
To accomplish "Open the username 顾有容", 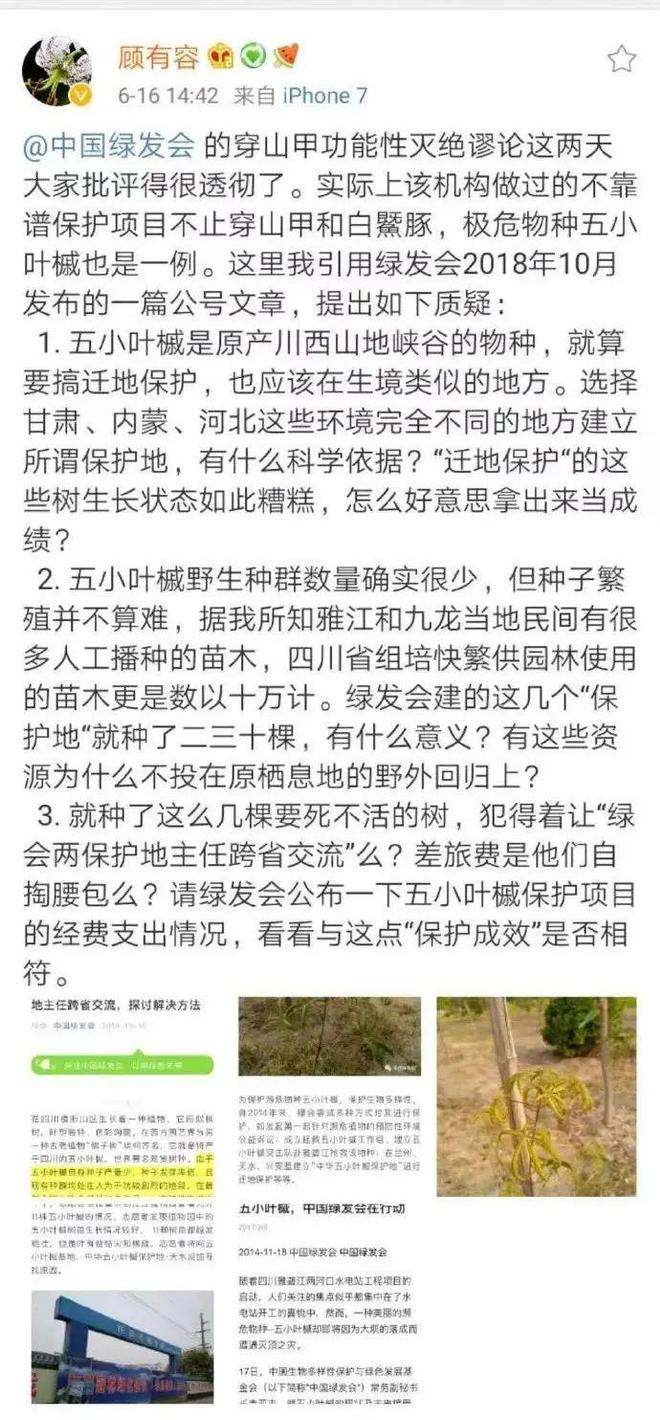I will pos(159,57).
